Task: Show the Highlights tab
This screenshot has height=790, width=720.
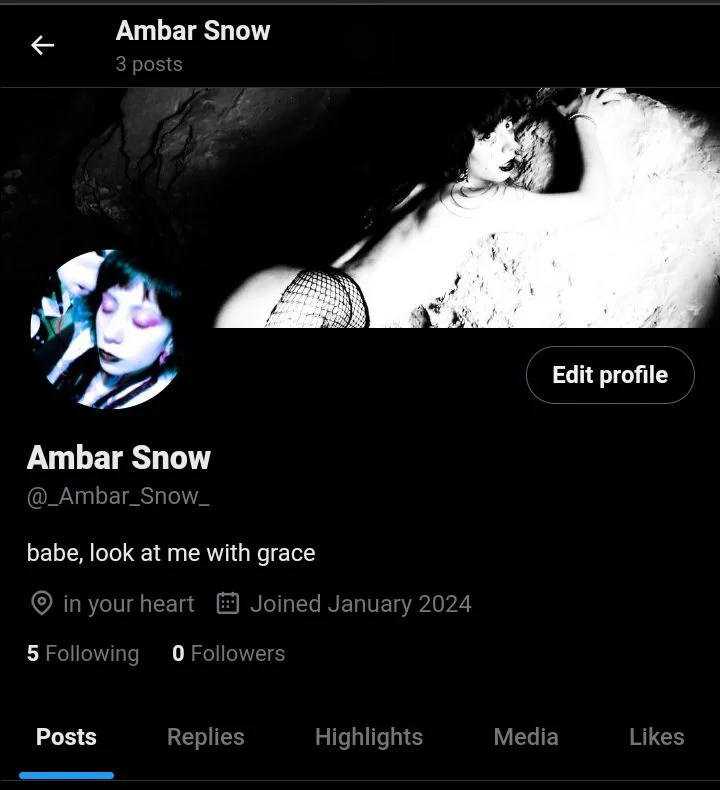Action: [368, 737]
